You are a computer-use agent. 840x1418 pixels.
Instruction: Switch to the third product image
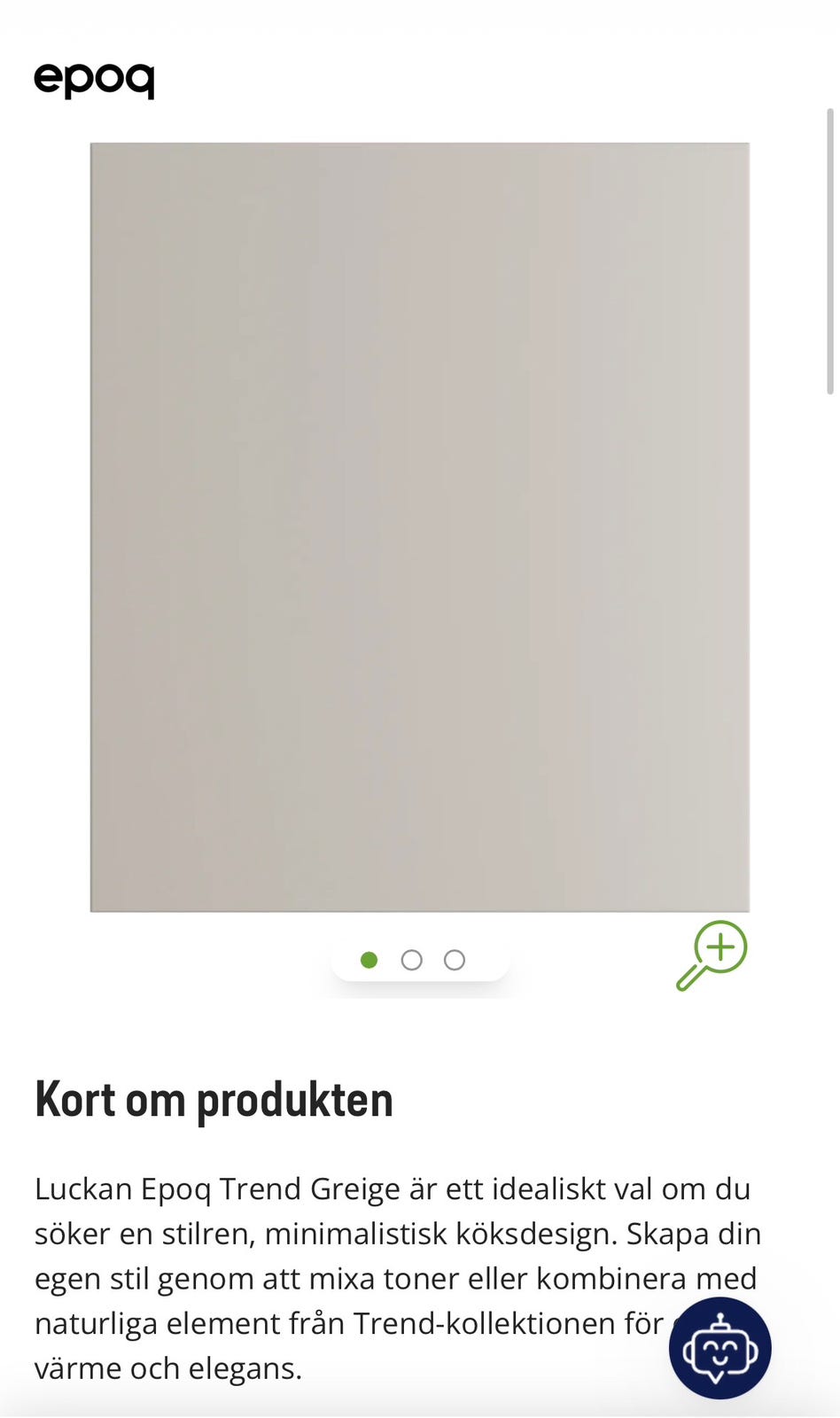(x=455, y=960)
